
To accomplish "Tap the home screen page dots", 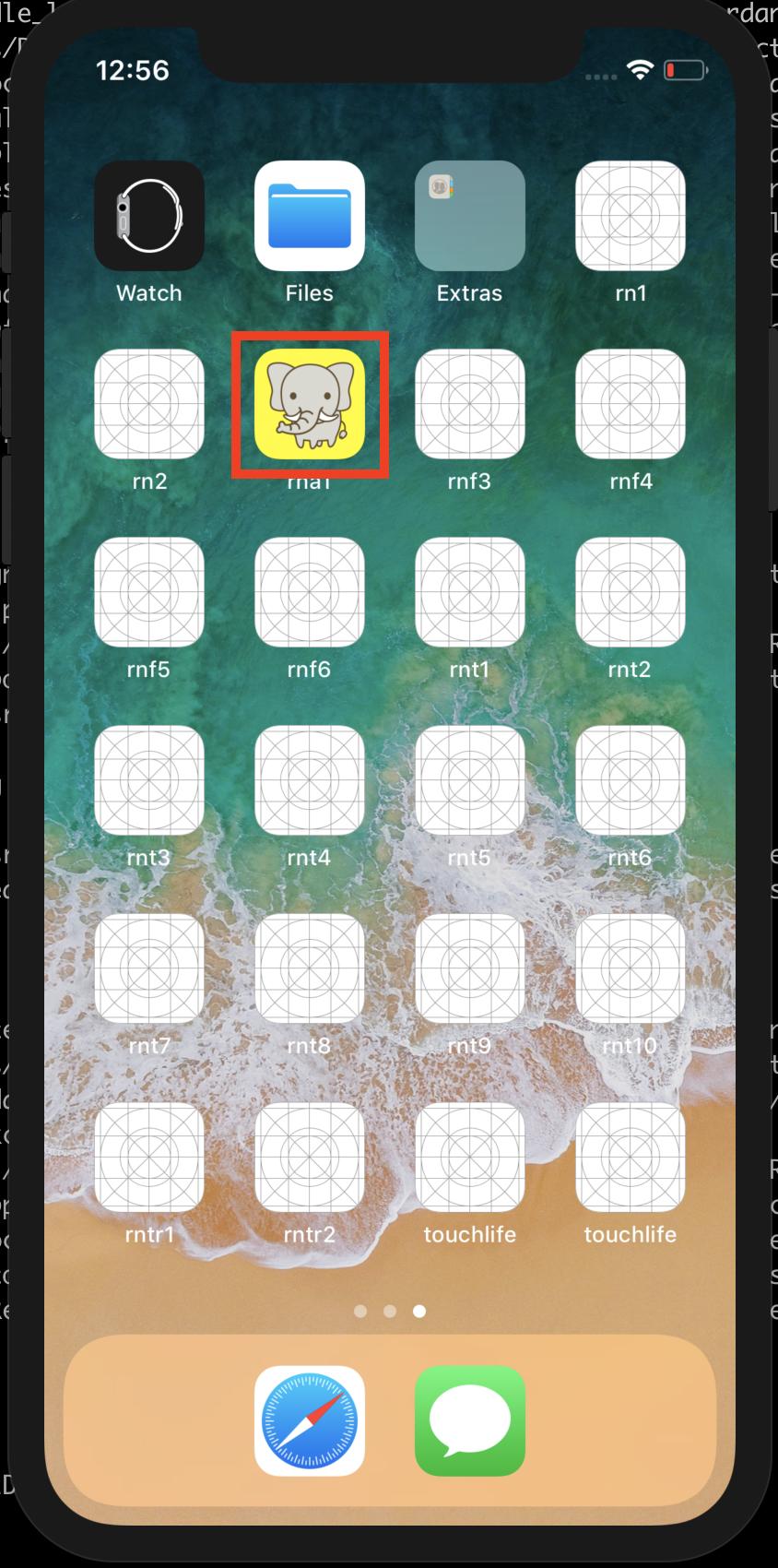I will coord(390,1311).
